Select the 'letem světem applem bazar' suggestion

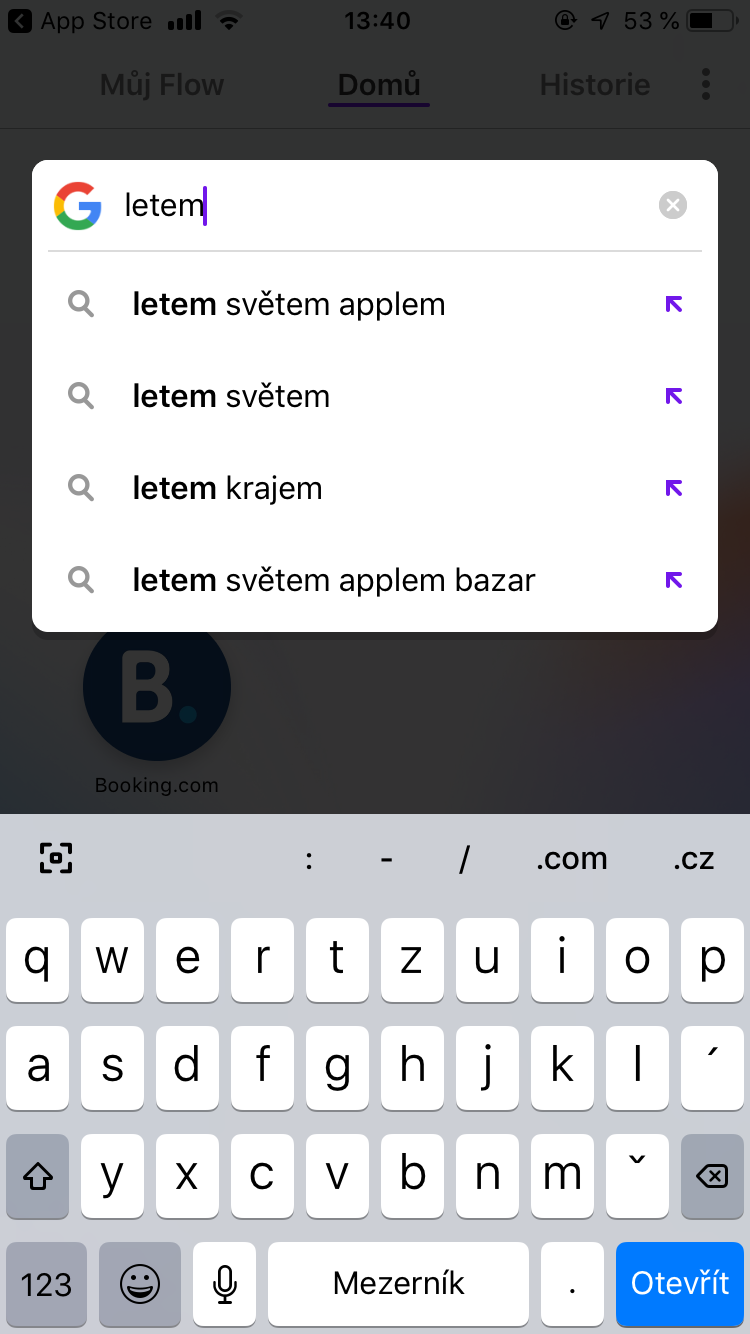pos(334,580)
